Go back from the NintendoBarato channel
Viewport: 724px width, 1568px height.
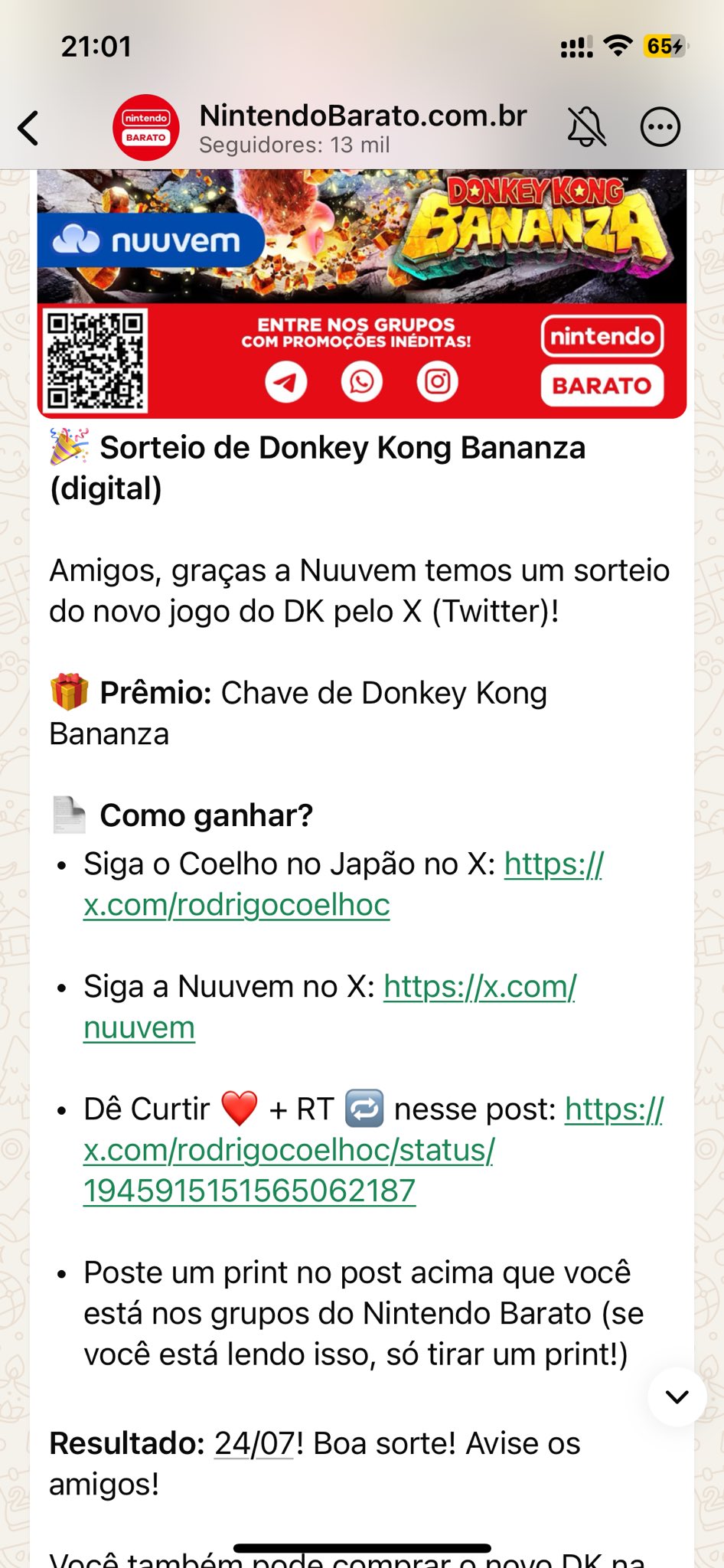[x=28, y=128]
